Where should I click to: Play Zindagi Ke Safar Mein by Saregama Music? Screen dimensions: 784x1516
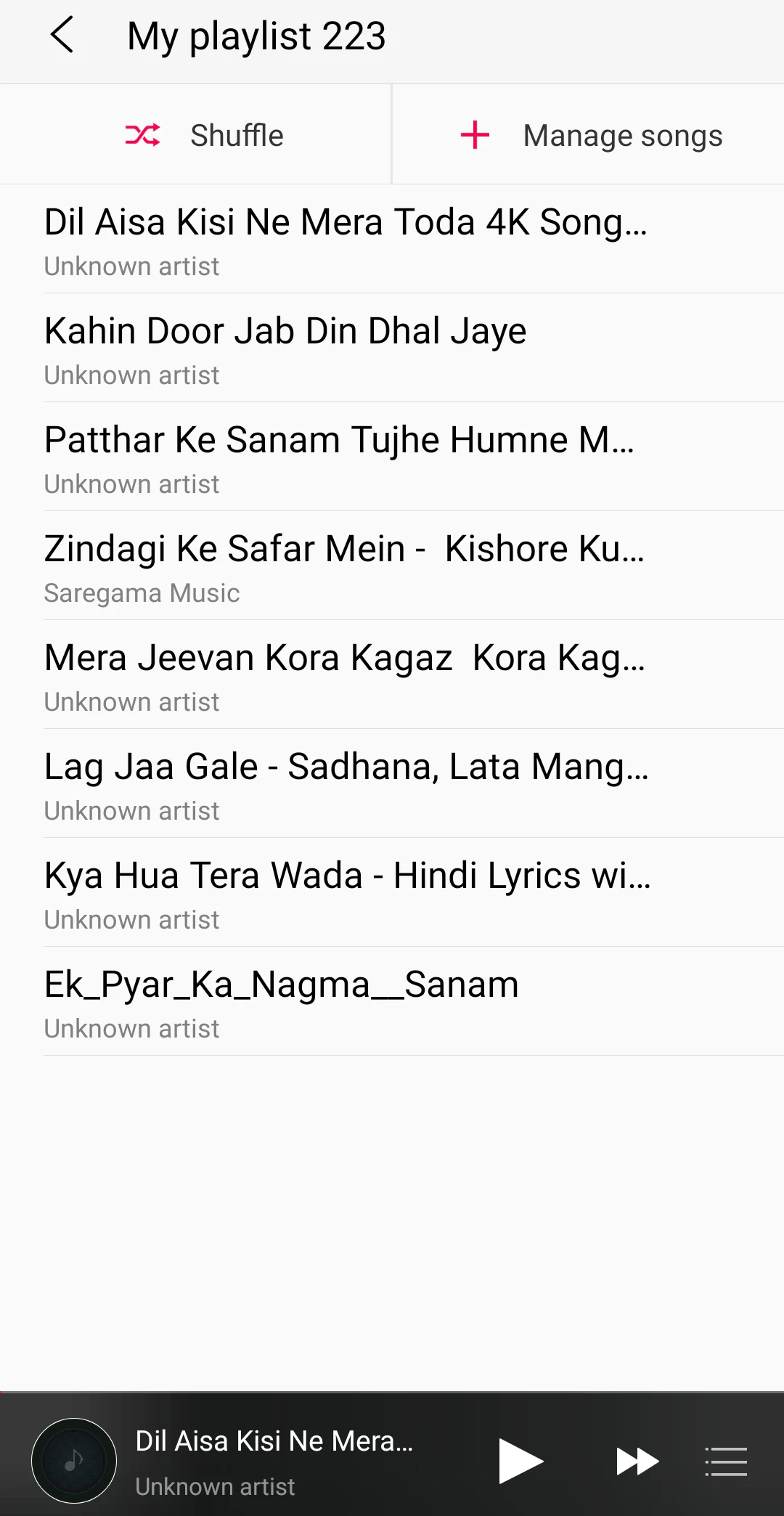344,566
